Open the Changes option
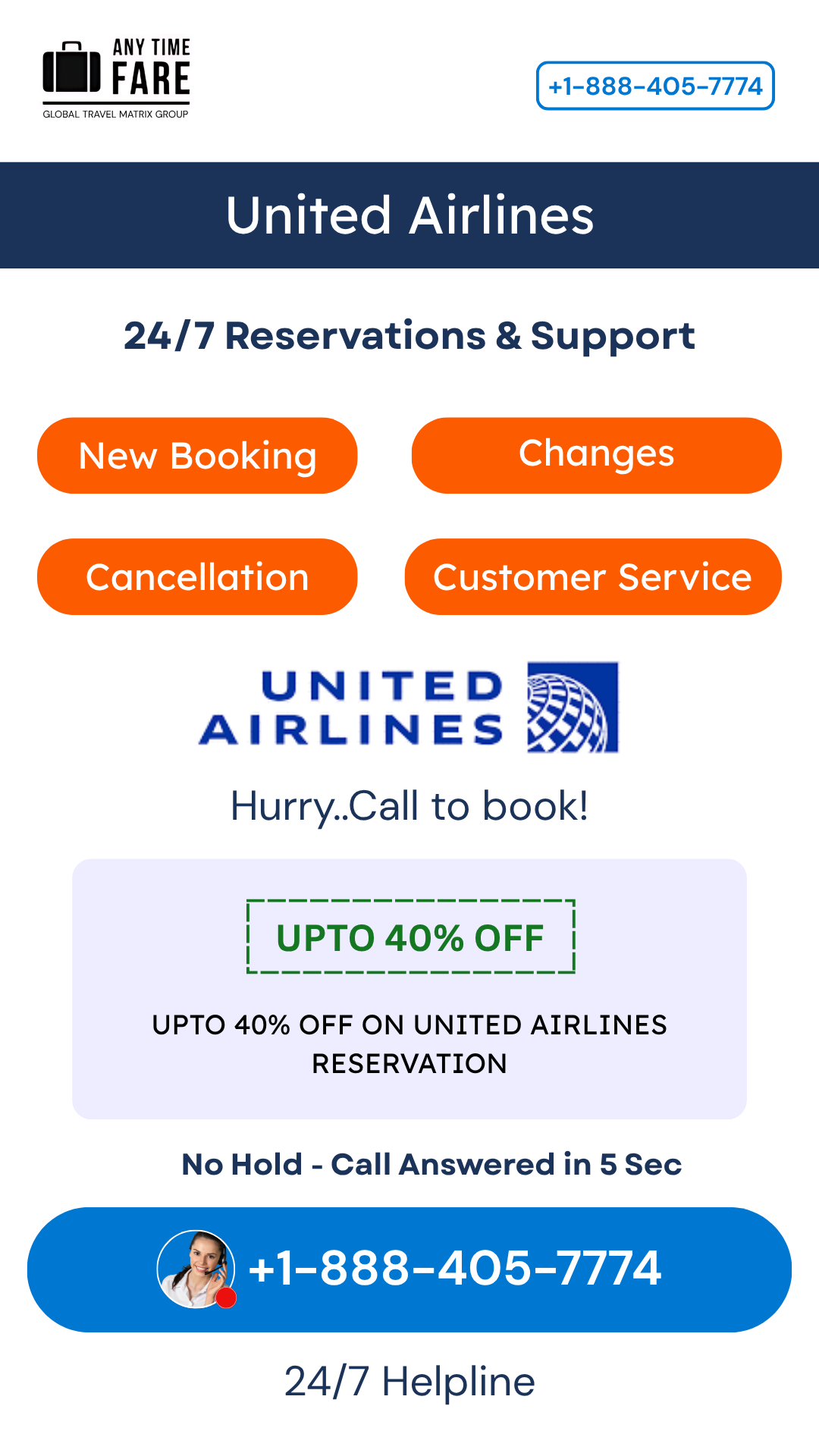This screenshot has height=1456, width=819. 596,455
